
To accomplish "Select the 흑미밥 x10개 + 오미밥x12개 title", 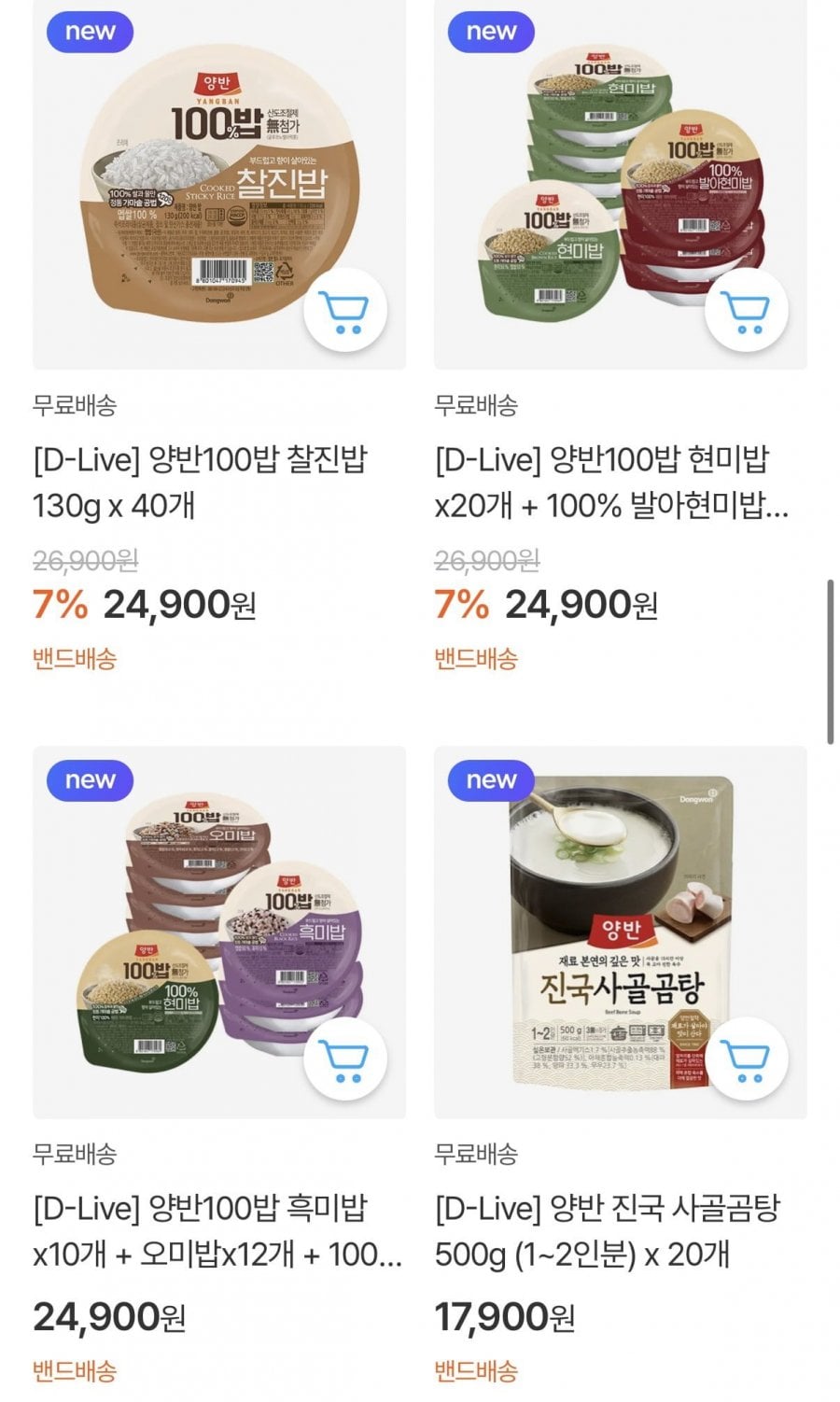I will point(217,1231).
